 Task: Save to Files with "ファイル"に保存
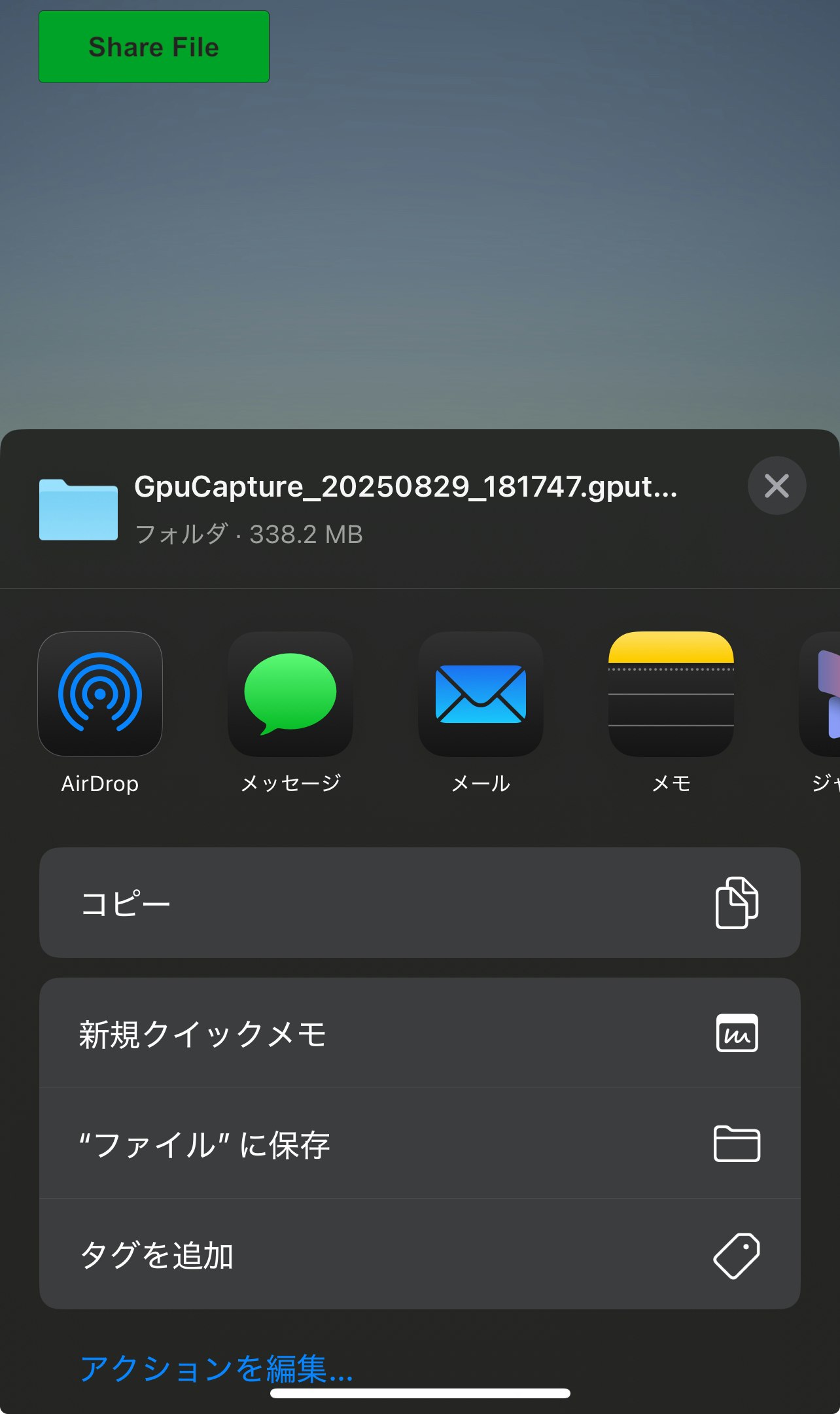(x=419, y=1144)
